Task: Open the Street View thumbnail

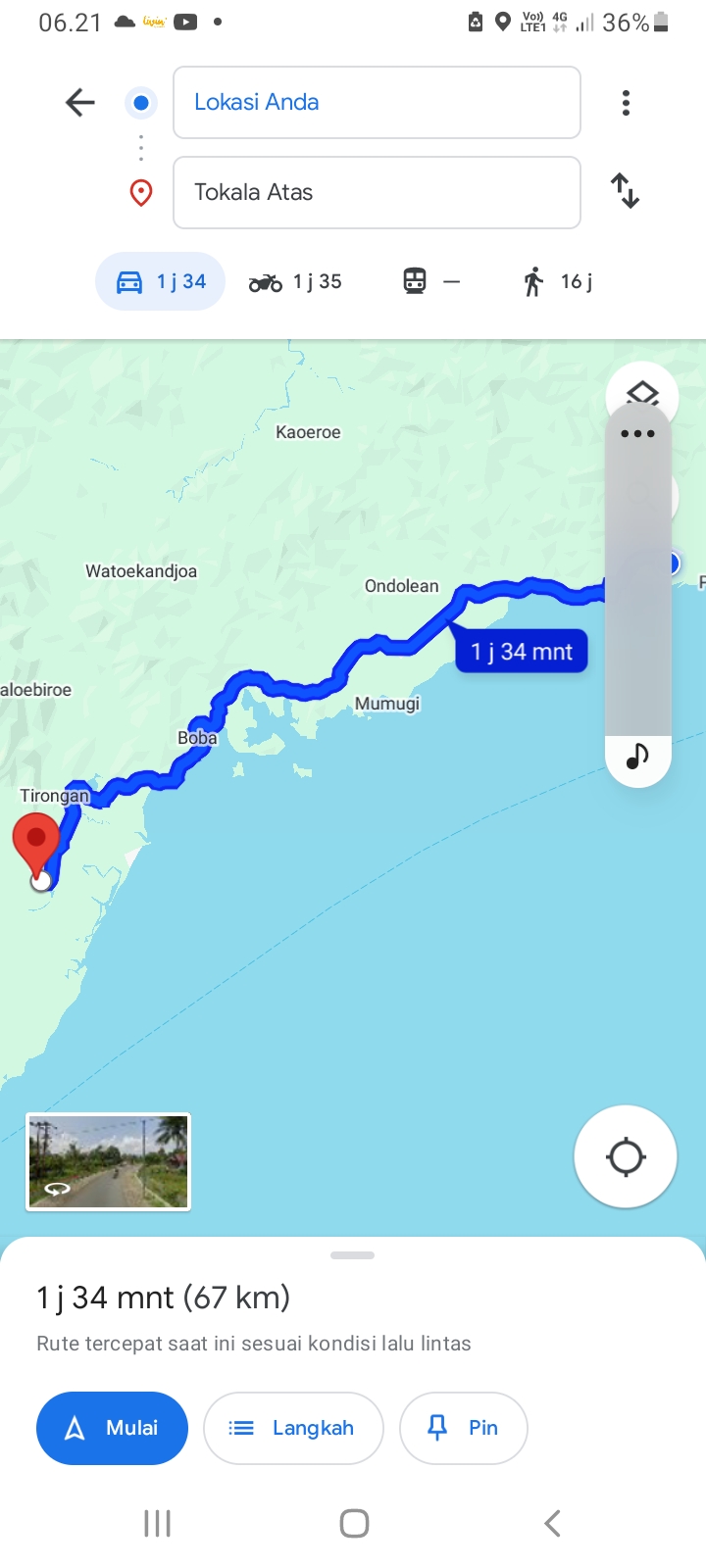Action: [108, 1161]
